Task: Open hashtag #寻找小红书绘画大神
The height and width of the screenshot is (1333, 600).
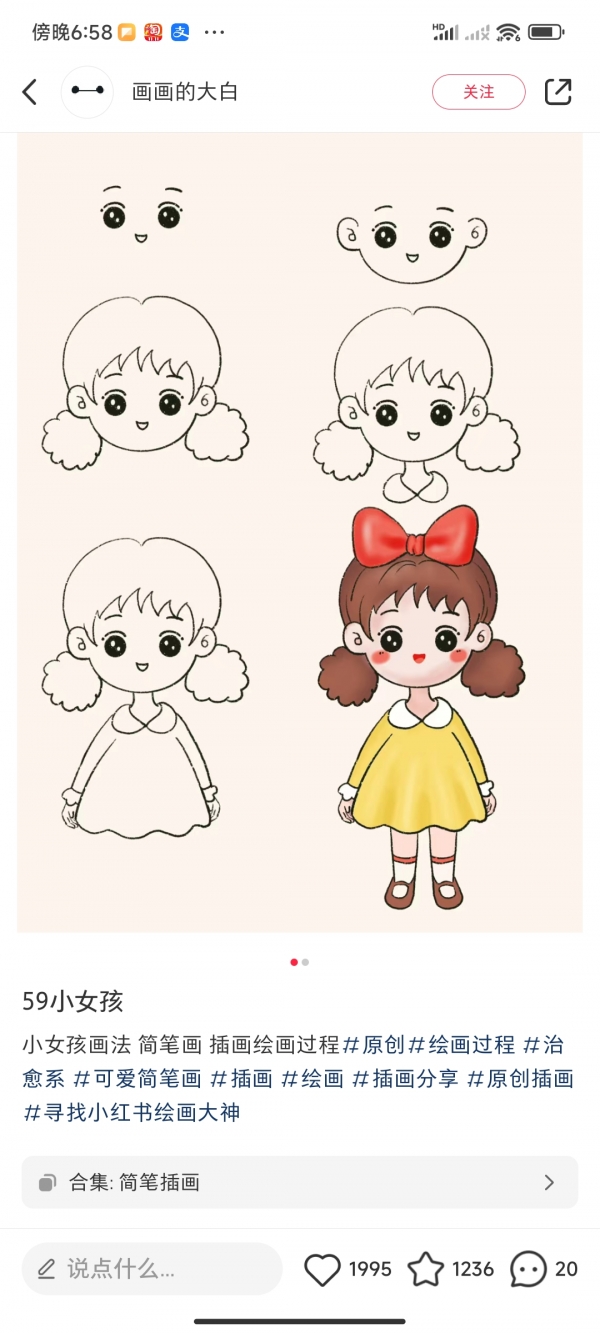Action: pos(131,1111)
